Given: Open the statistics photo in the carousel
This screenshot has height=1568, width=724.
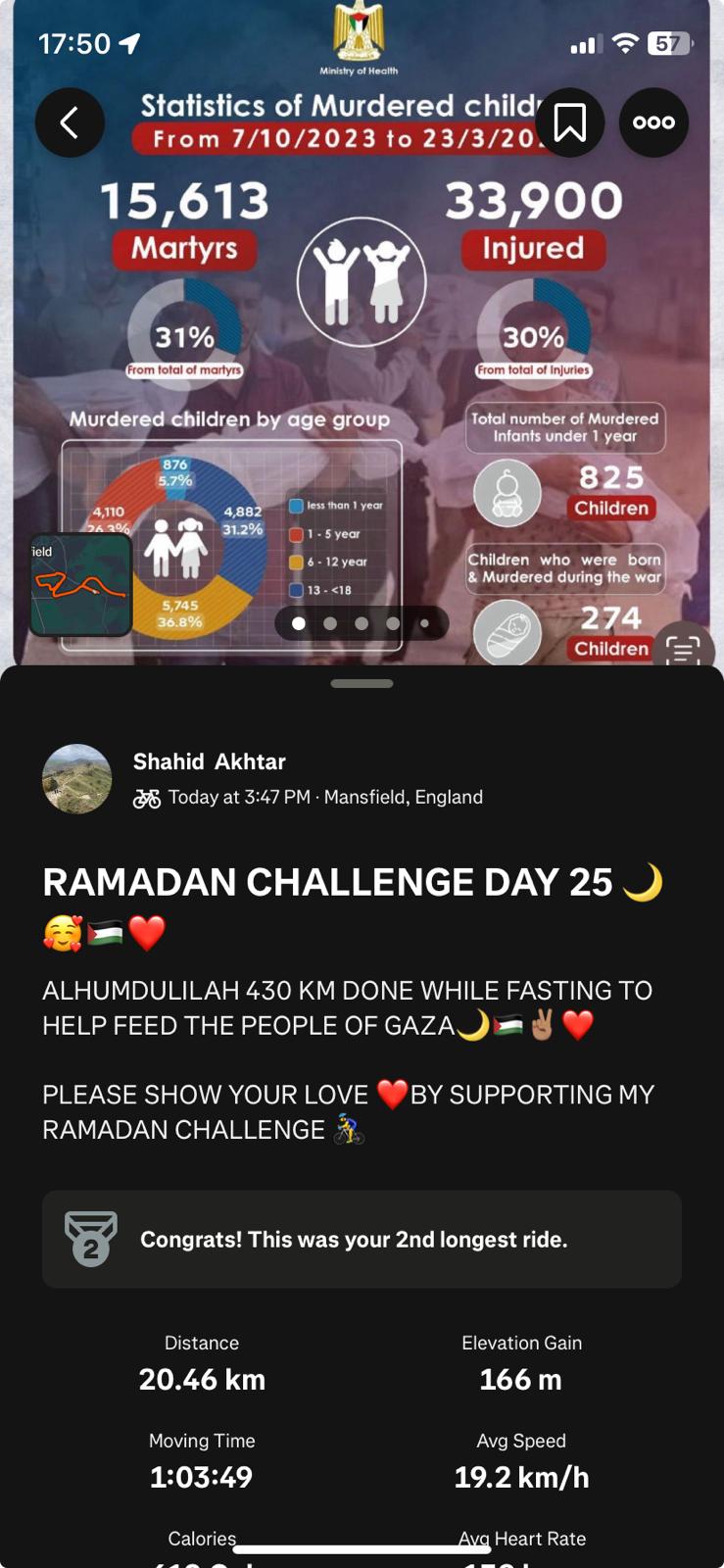Looking at the screenshot, I should (x=362, y=333).
